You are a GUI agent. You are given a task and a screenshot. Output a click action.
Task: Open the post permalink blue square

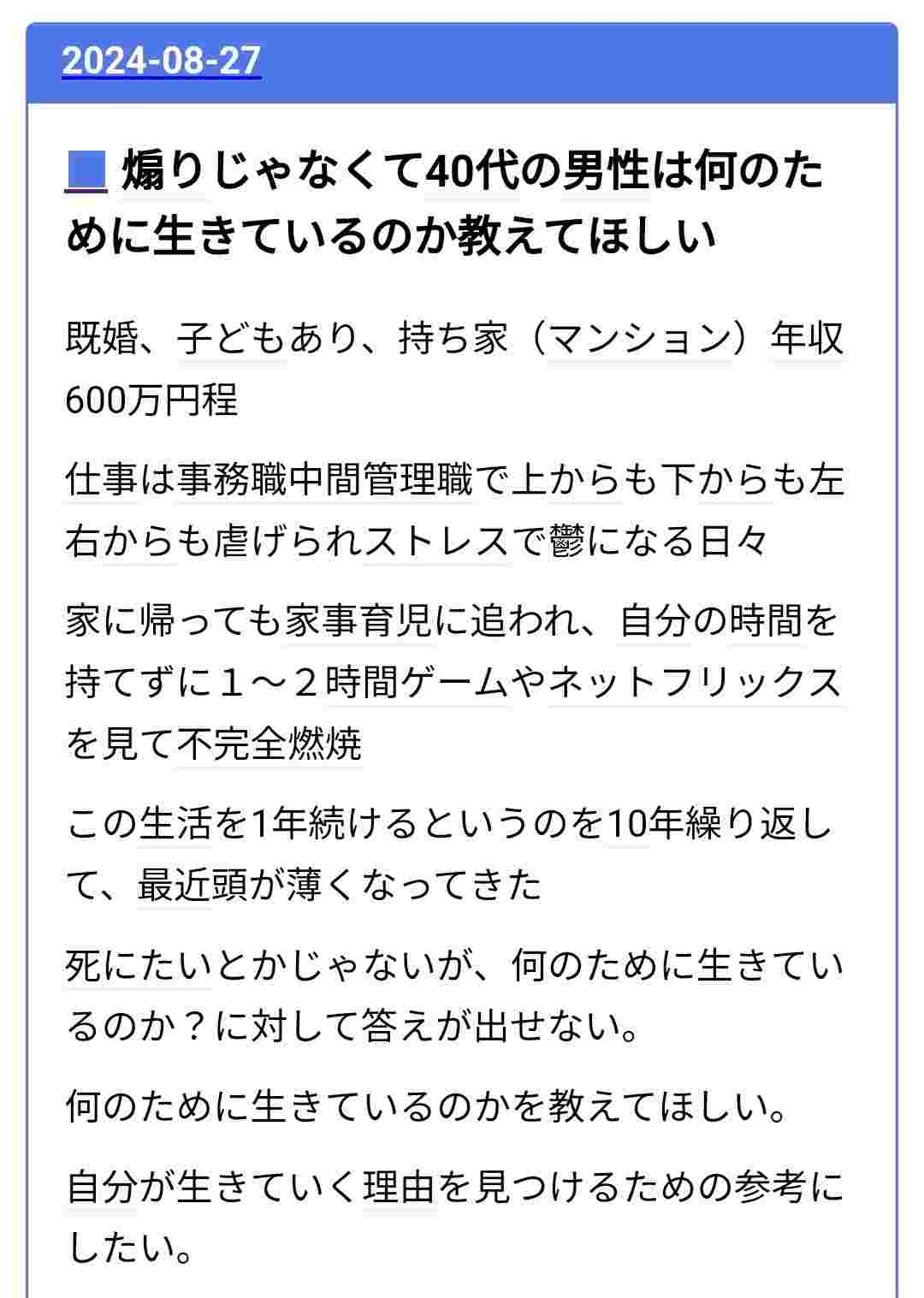click(x=86, y=169)
